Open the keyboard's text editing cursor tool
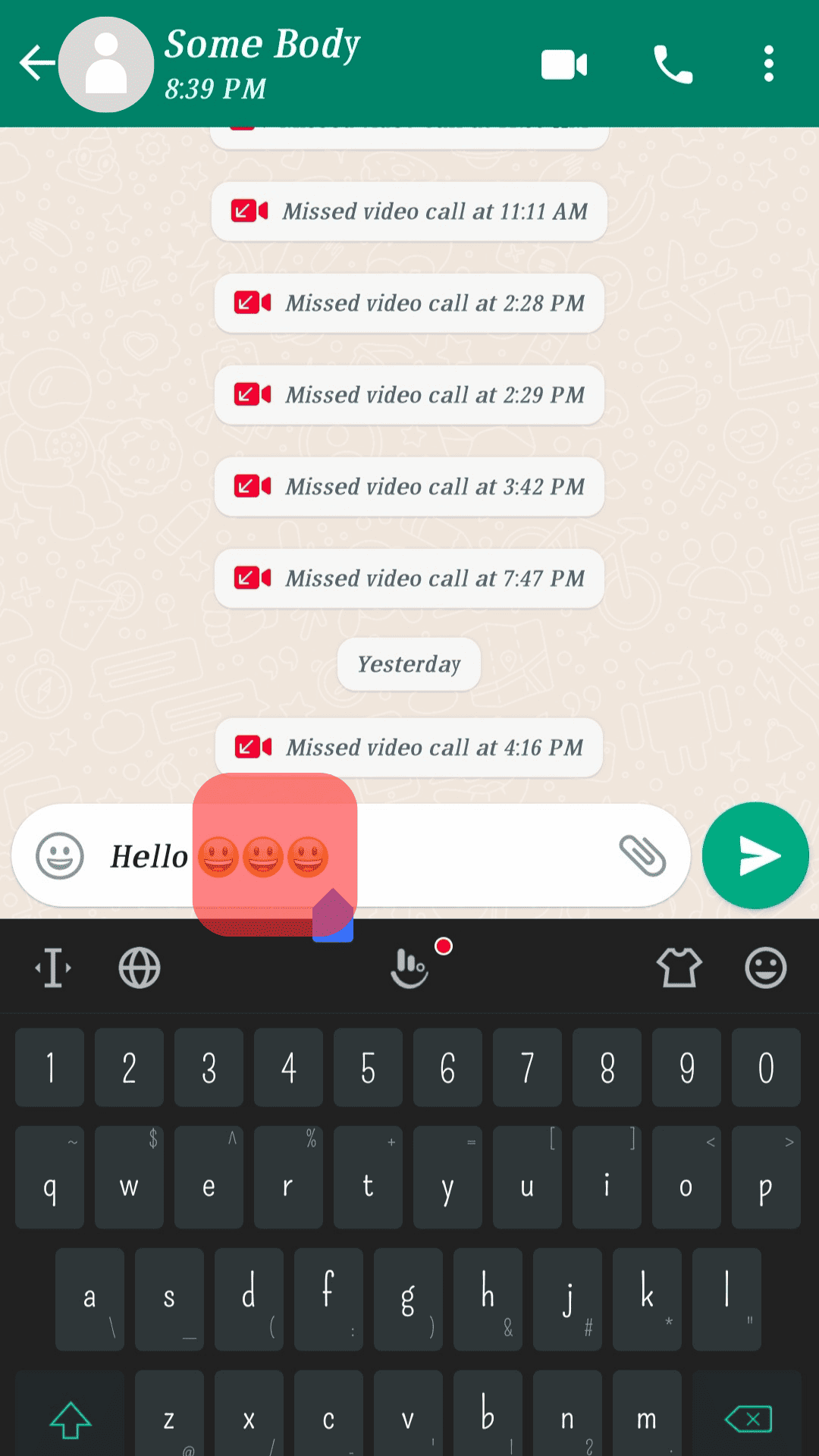Screen dimensions: 819x1456 (x=52, y=968)
